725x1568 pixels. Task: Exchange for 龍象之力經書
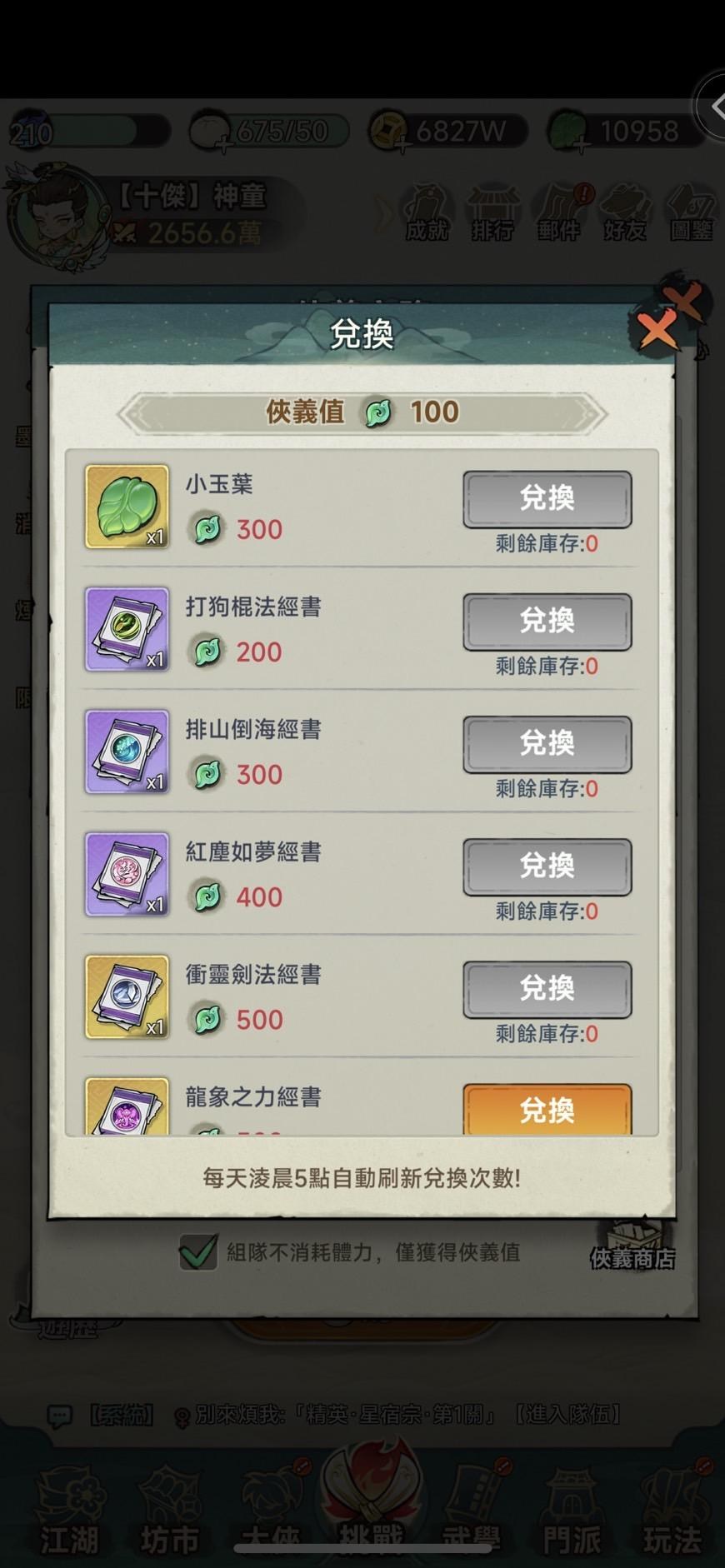(x=547, y=1109)
